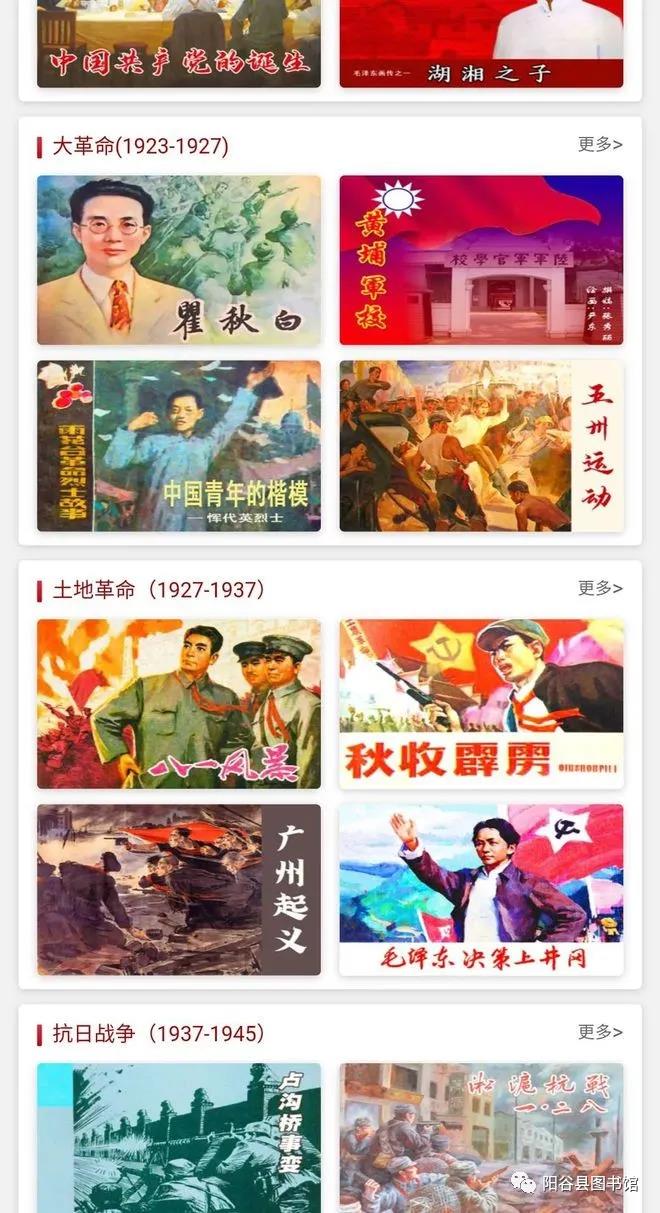Open 中国青年的楷模 comic
The image size is (660, 1213).
pyautogui.click(x=179, y=446)
